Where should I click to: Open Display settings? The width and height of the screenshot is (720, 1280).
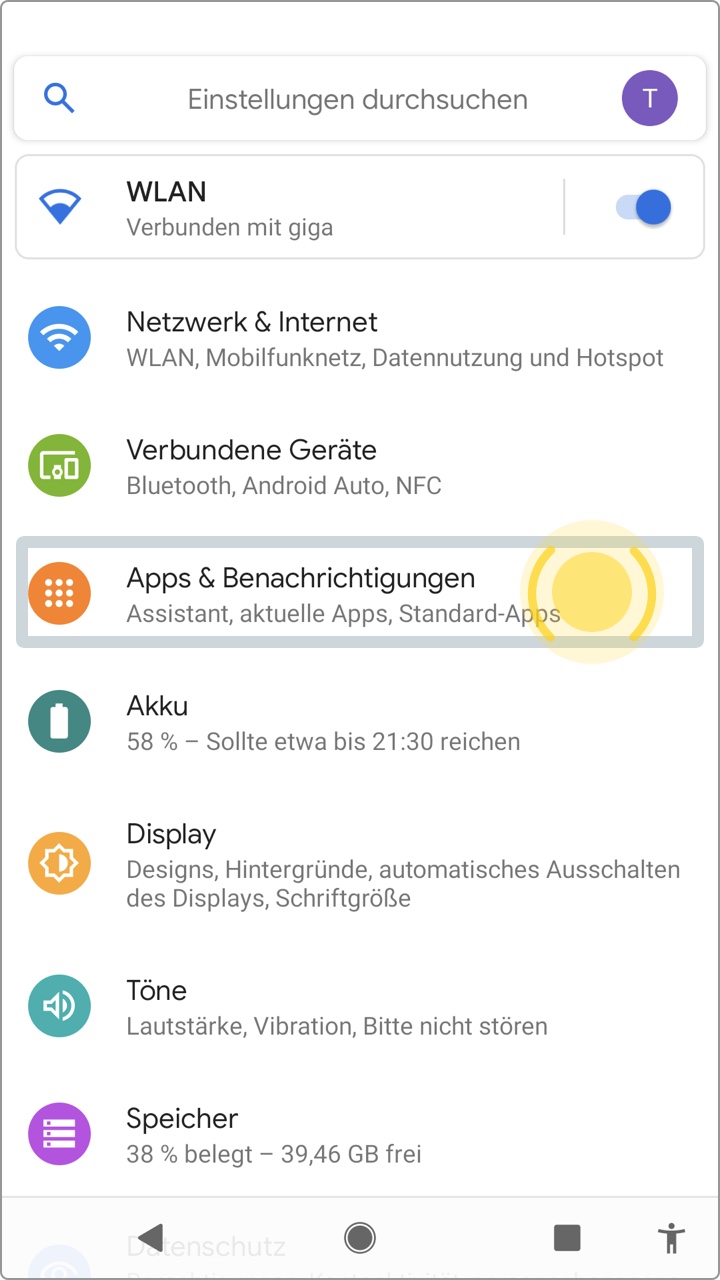pyautogui.click(x=360, y=864)
